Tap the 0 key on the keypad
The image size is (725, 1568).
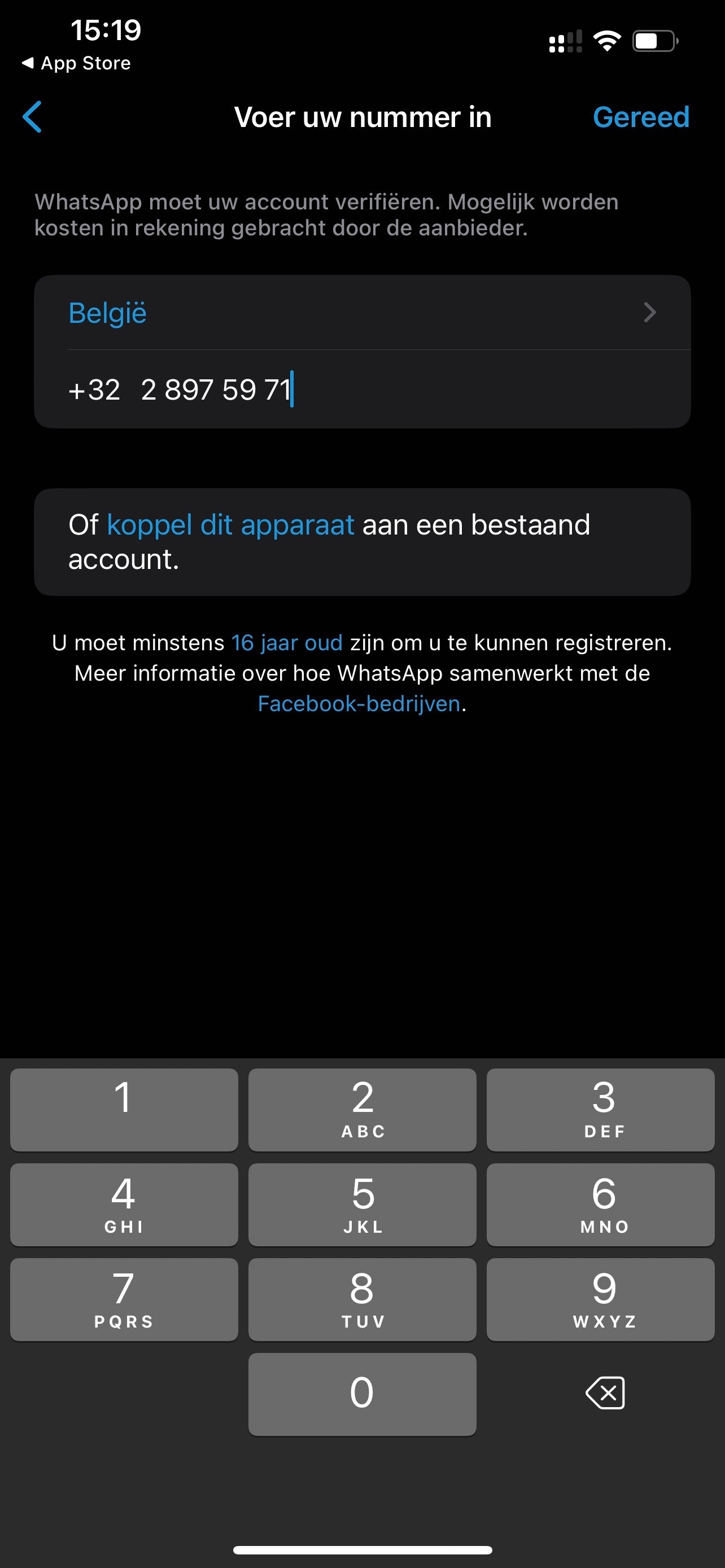click(362, 1394)
